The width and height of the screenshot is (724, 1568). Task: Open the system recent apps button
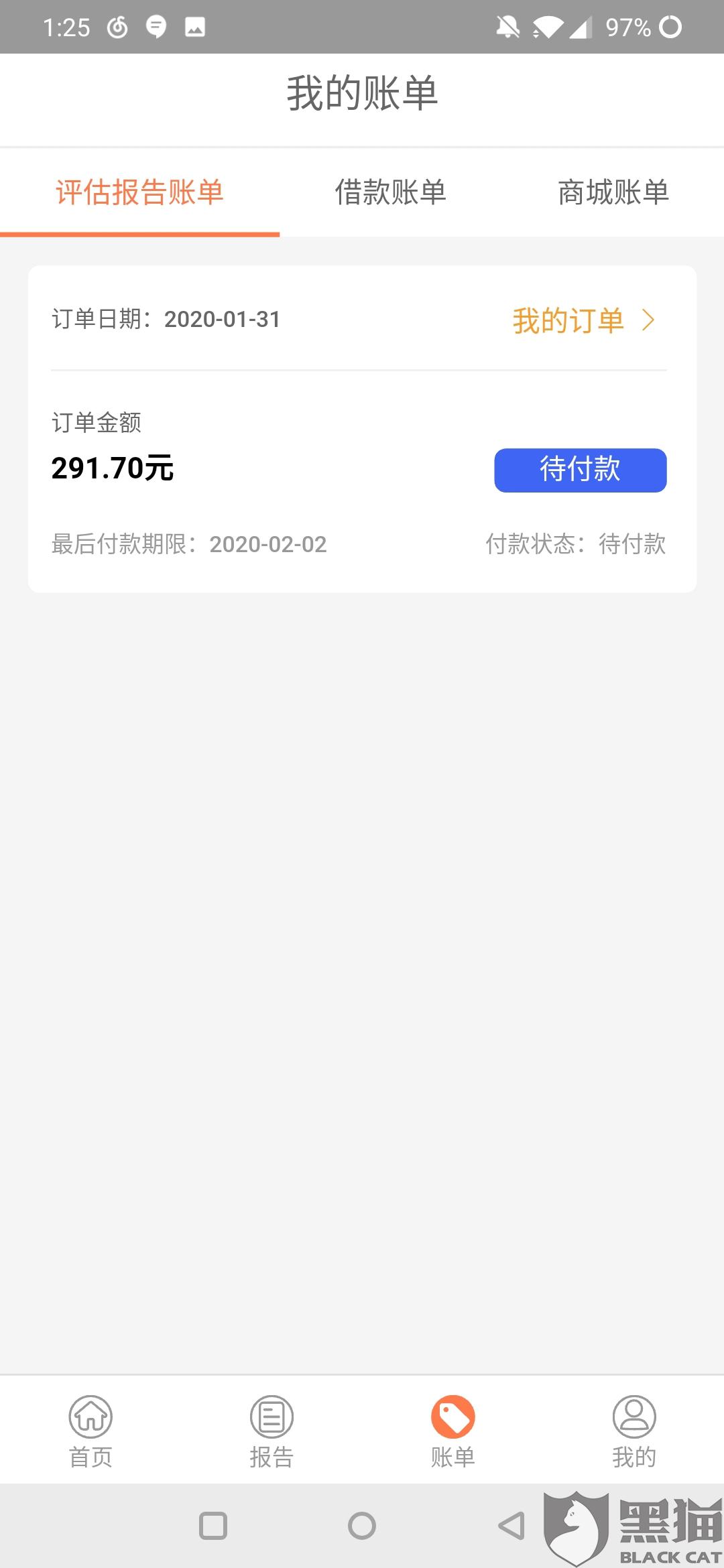(x=213, y=1526)
